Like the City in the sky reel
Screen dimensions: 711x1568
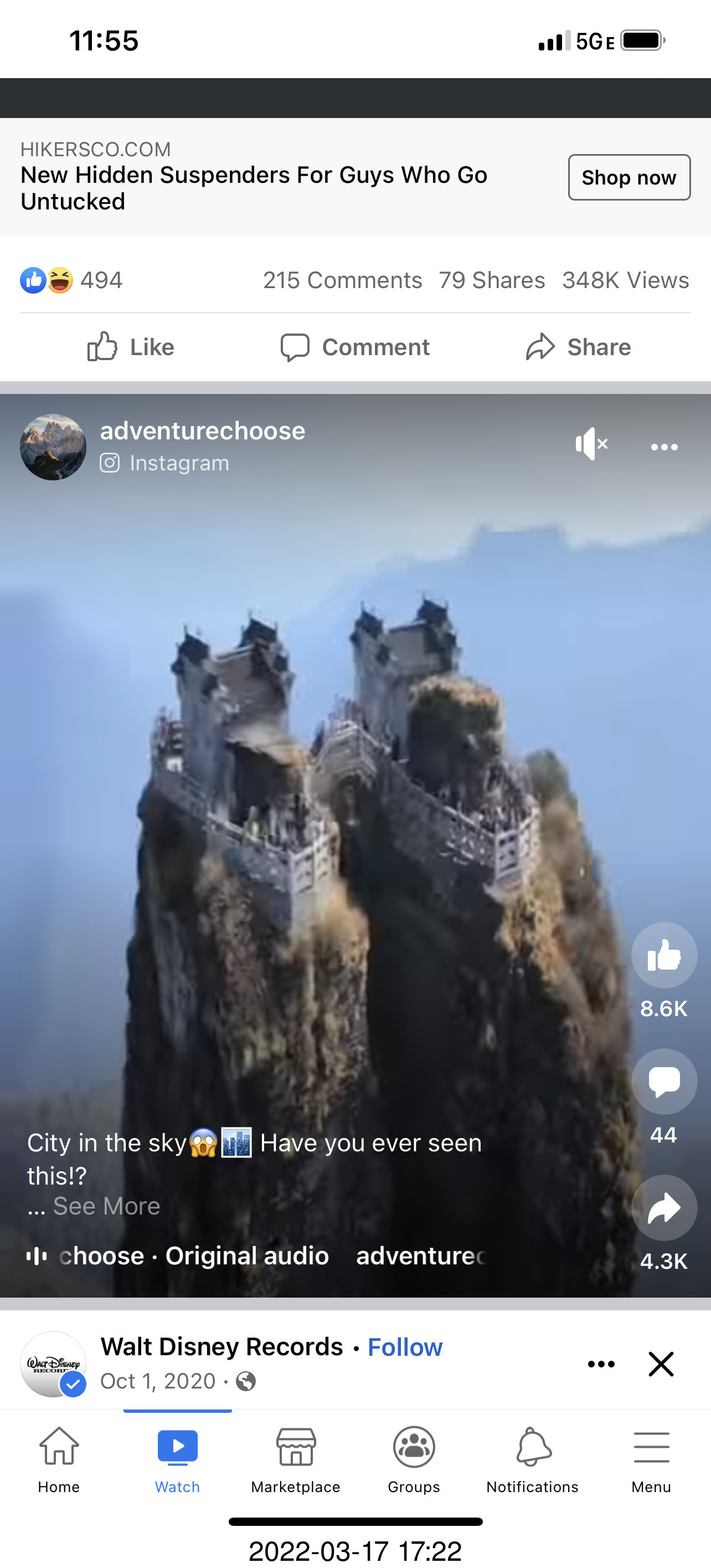tap(663, 955)
